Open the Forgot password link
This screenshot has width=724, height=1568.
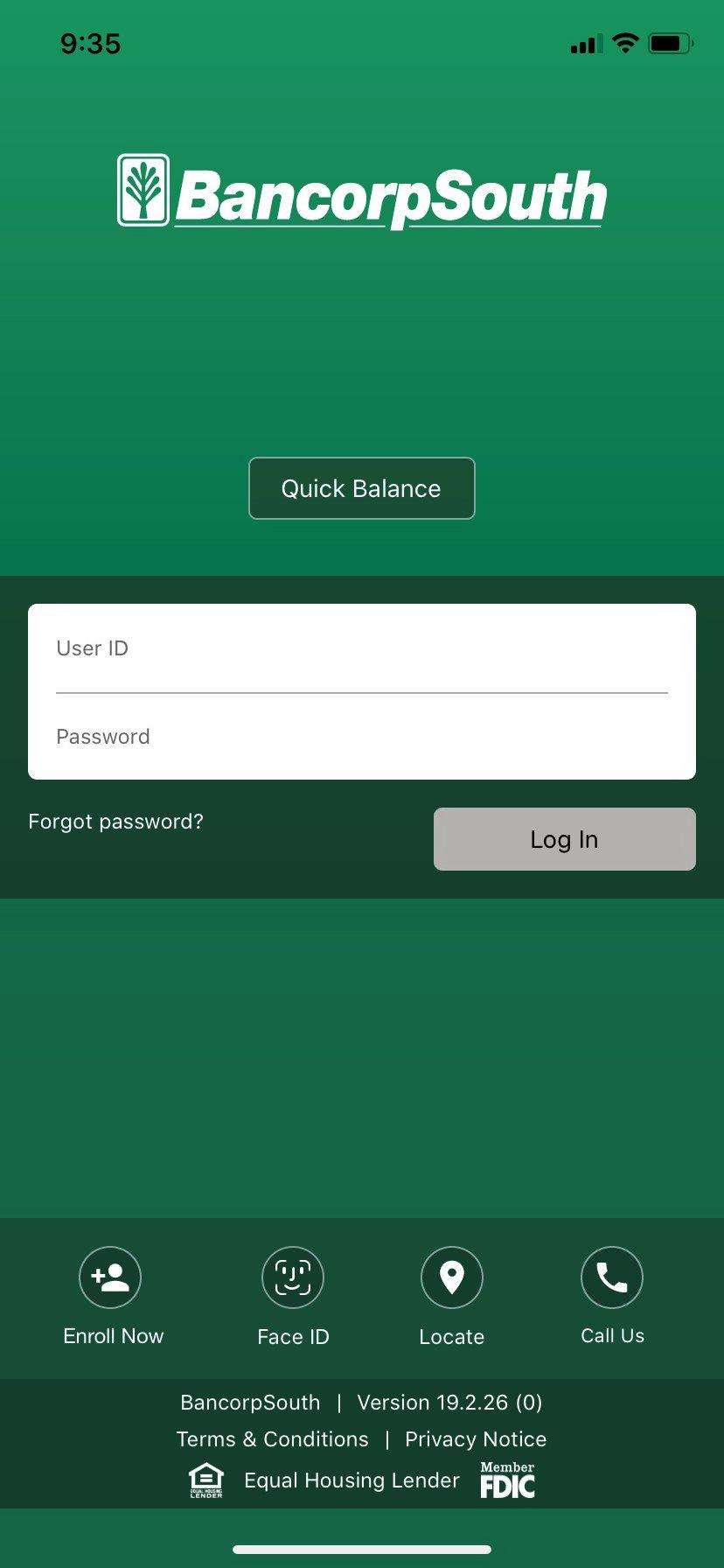point(115,822)
